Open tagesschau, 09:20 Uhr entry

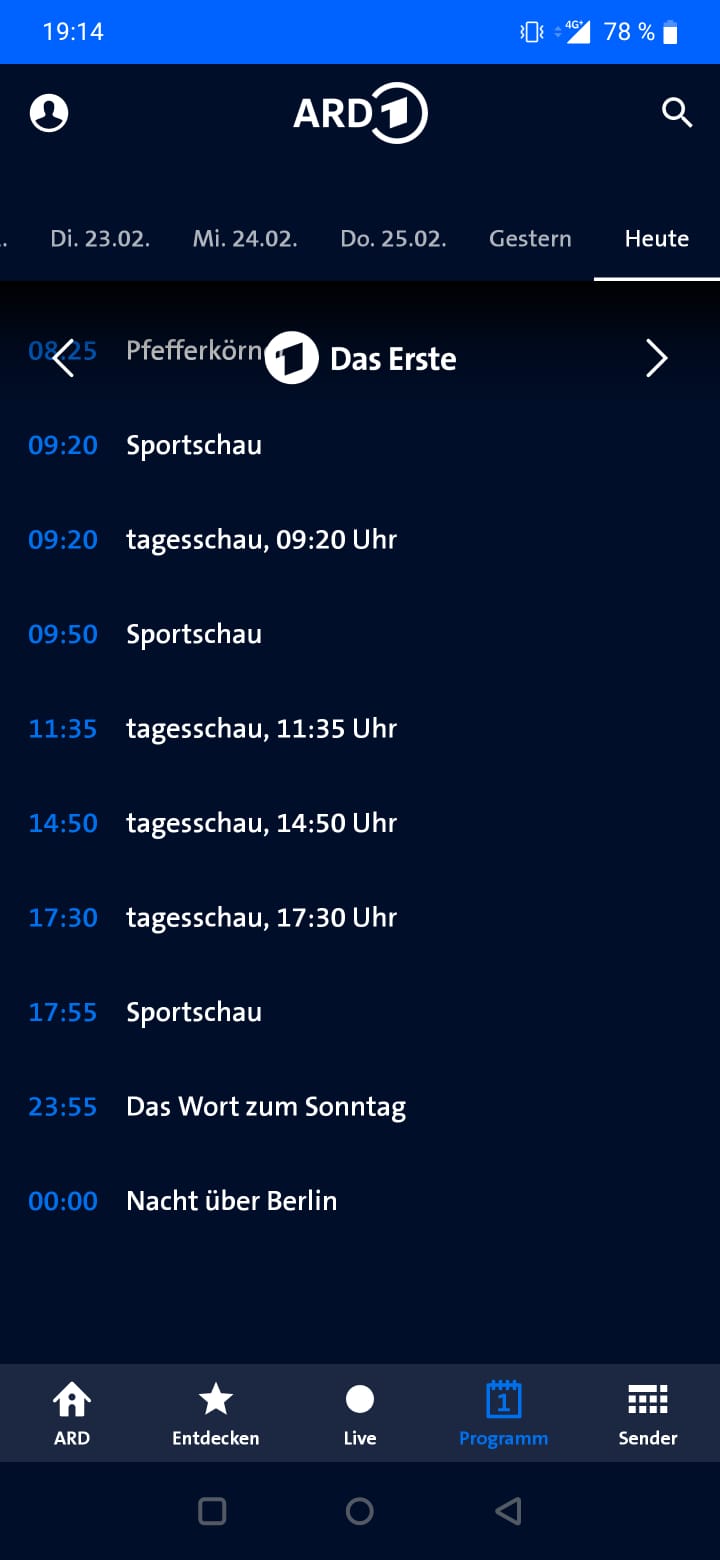click(360, 540)
